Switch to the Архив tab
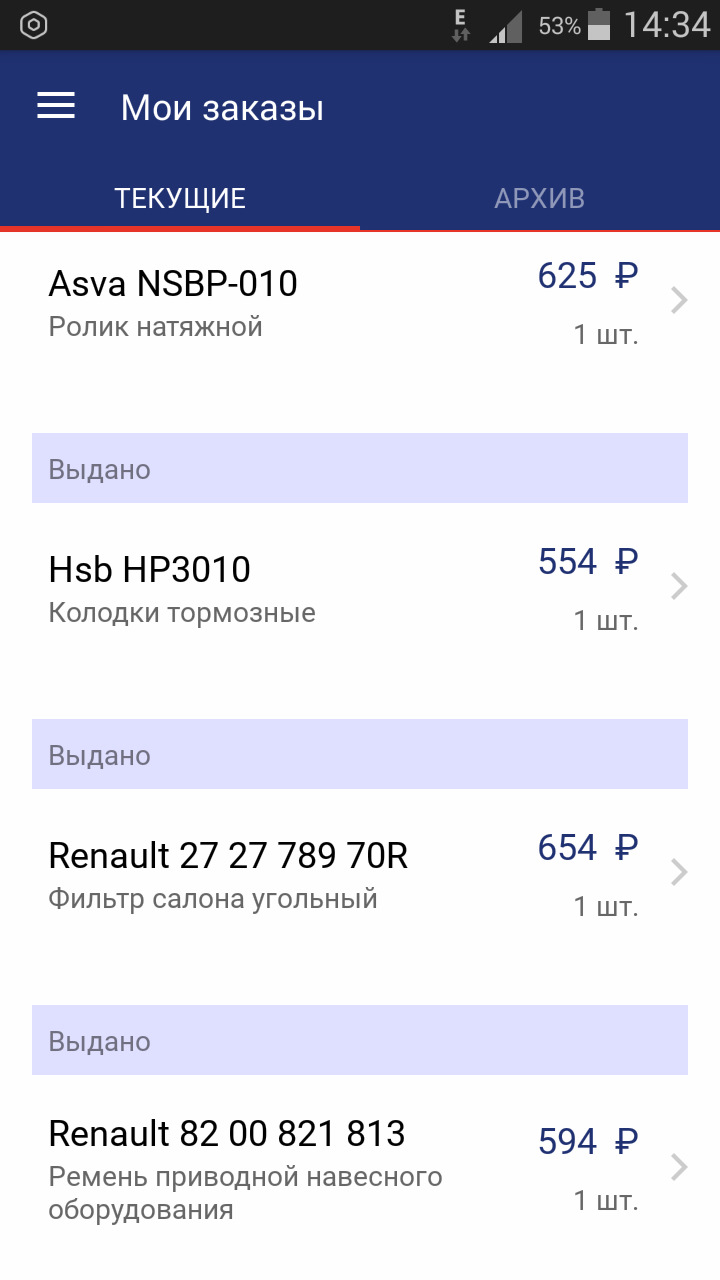The image size is (720, 1280). click(x=539, y=198)
